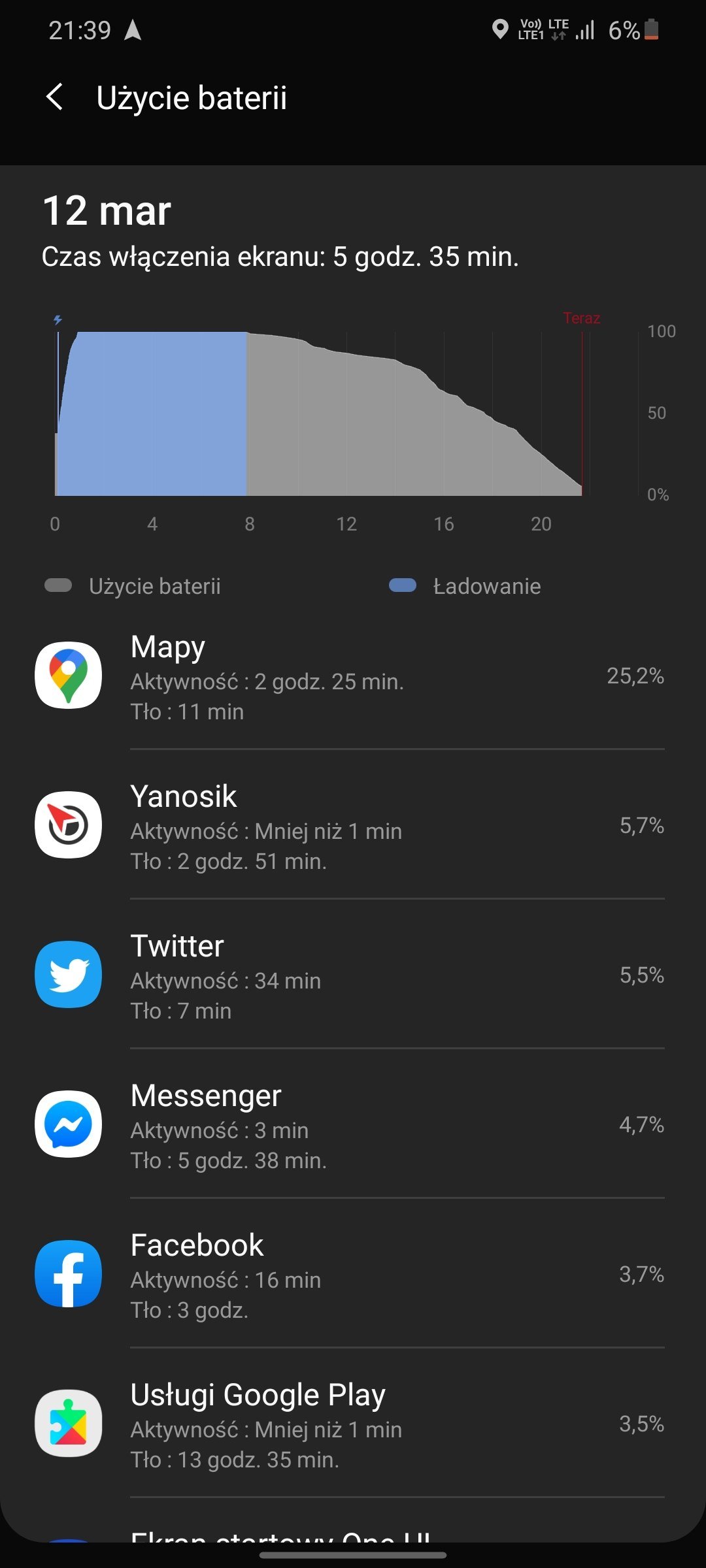Open Mapy battery usage details
The height and width of the screenshot is (1568, 706).
(x=353, y=676)
